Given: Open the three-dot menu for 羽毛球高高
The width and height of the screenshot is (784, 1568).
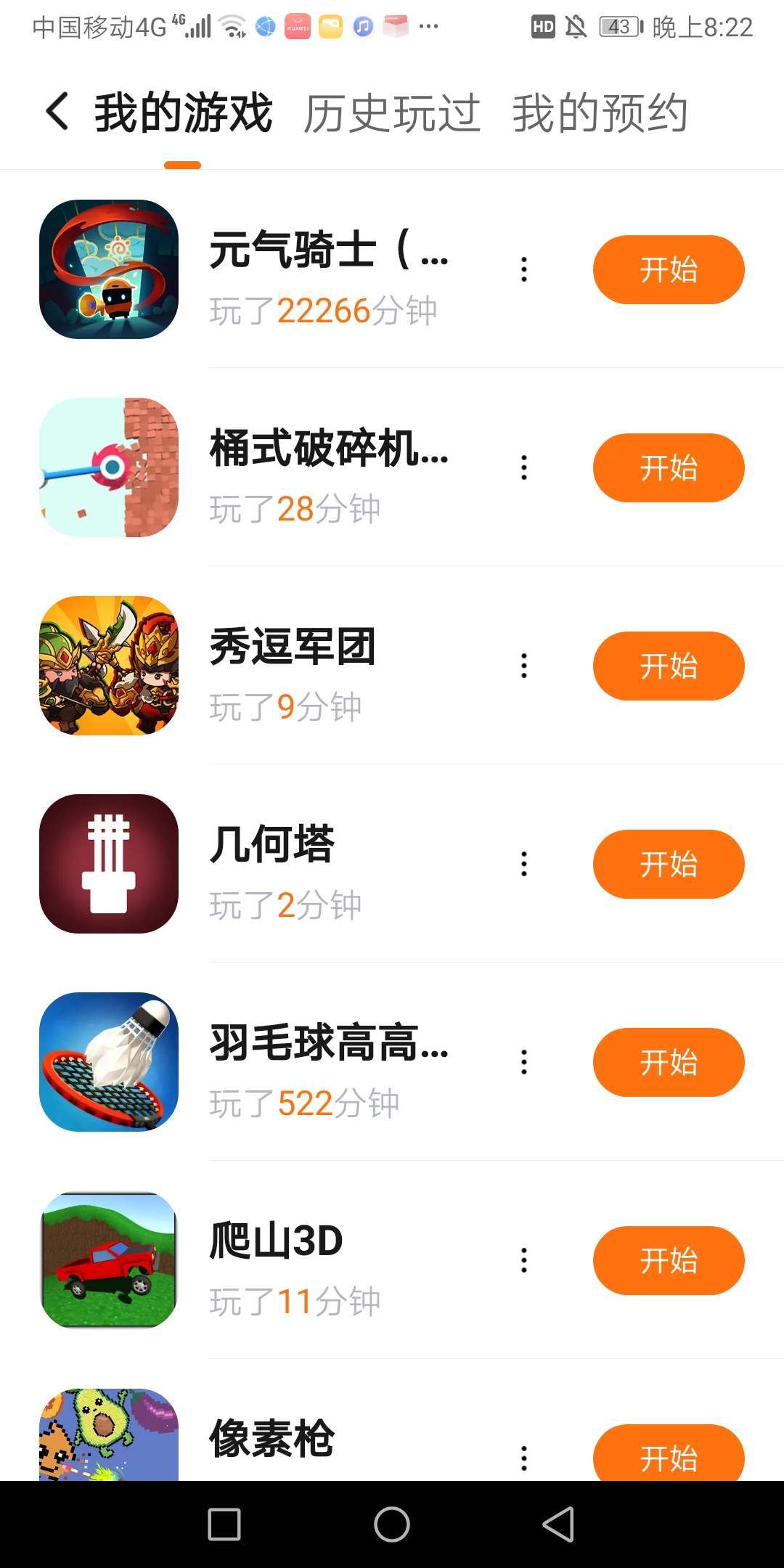Looking at the screenshot, I should [524, 1063].
